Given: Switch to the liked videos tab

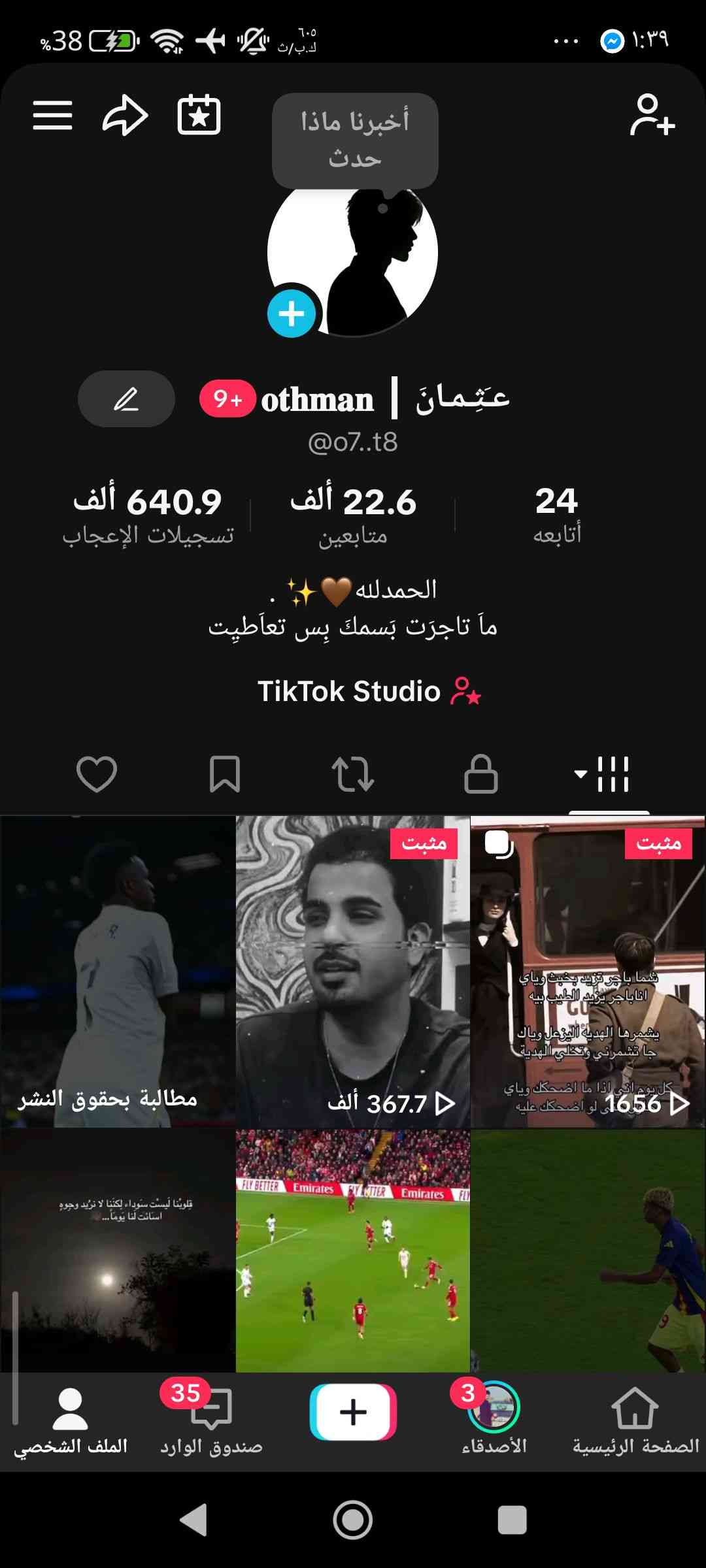Looking at the screenshot, I should (97, 774).
